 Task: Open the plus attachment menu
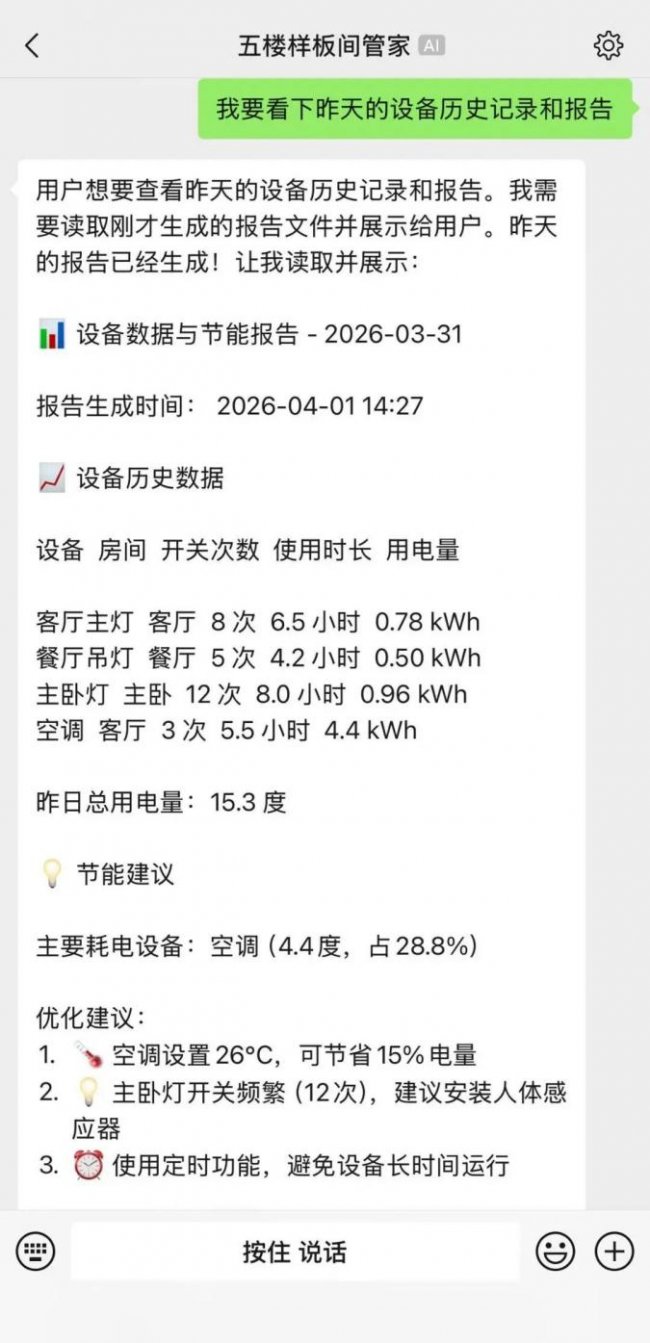tap(614, 1250)
